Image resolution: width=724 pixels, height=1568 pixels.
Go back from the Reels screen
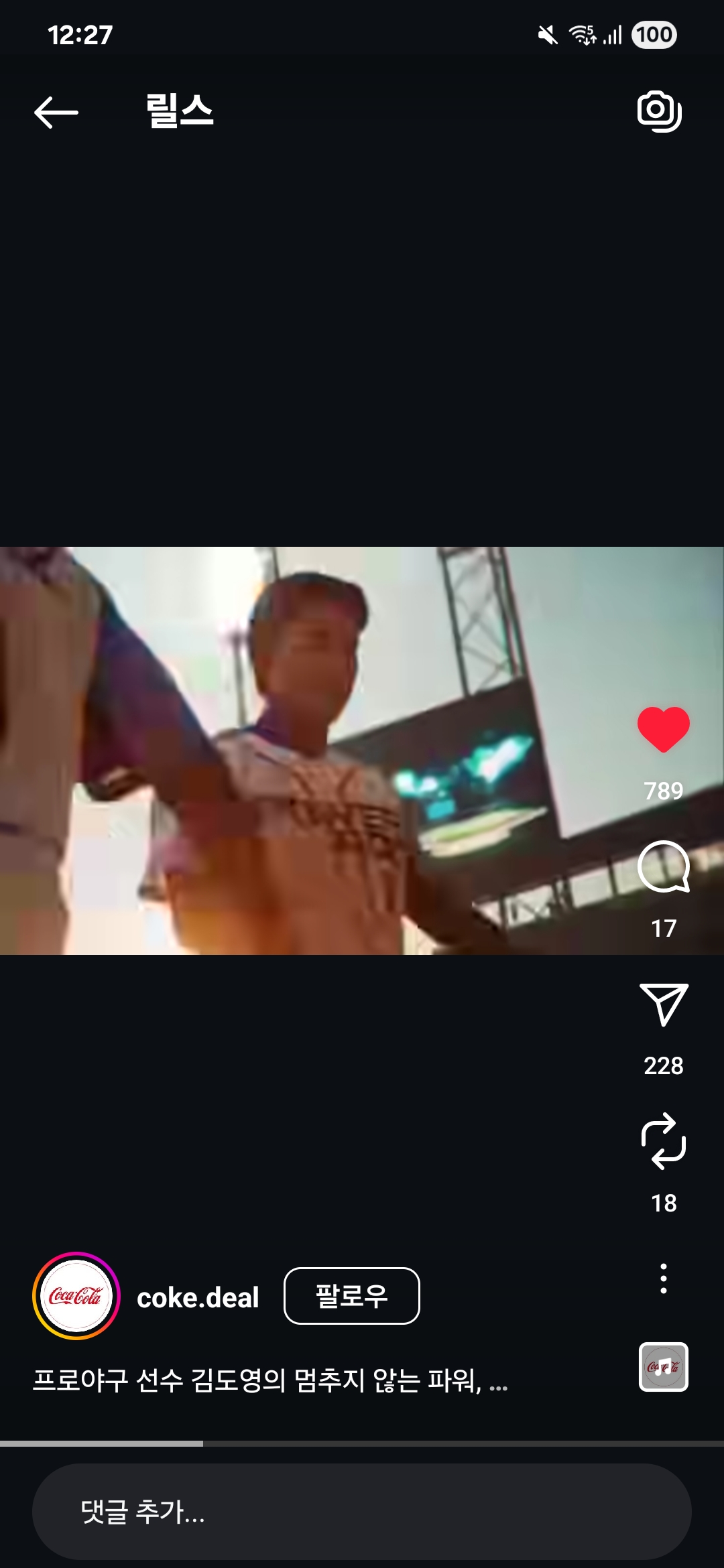point(56,112)
